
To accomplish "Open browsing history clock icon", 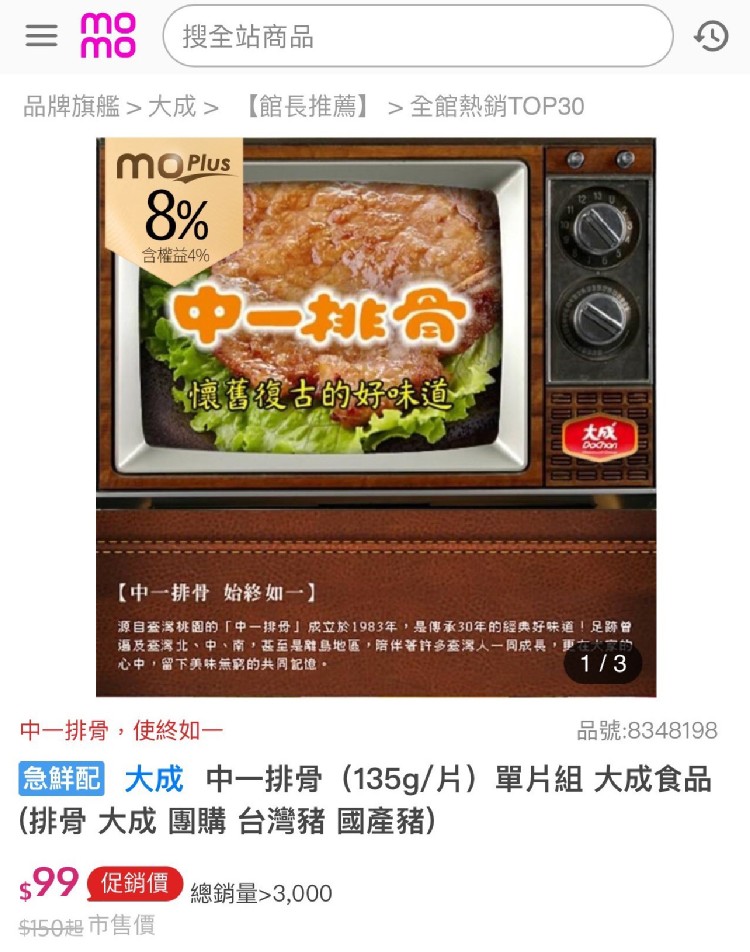I will [711, 37].
